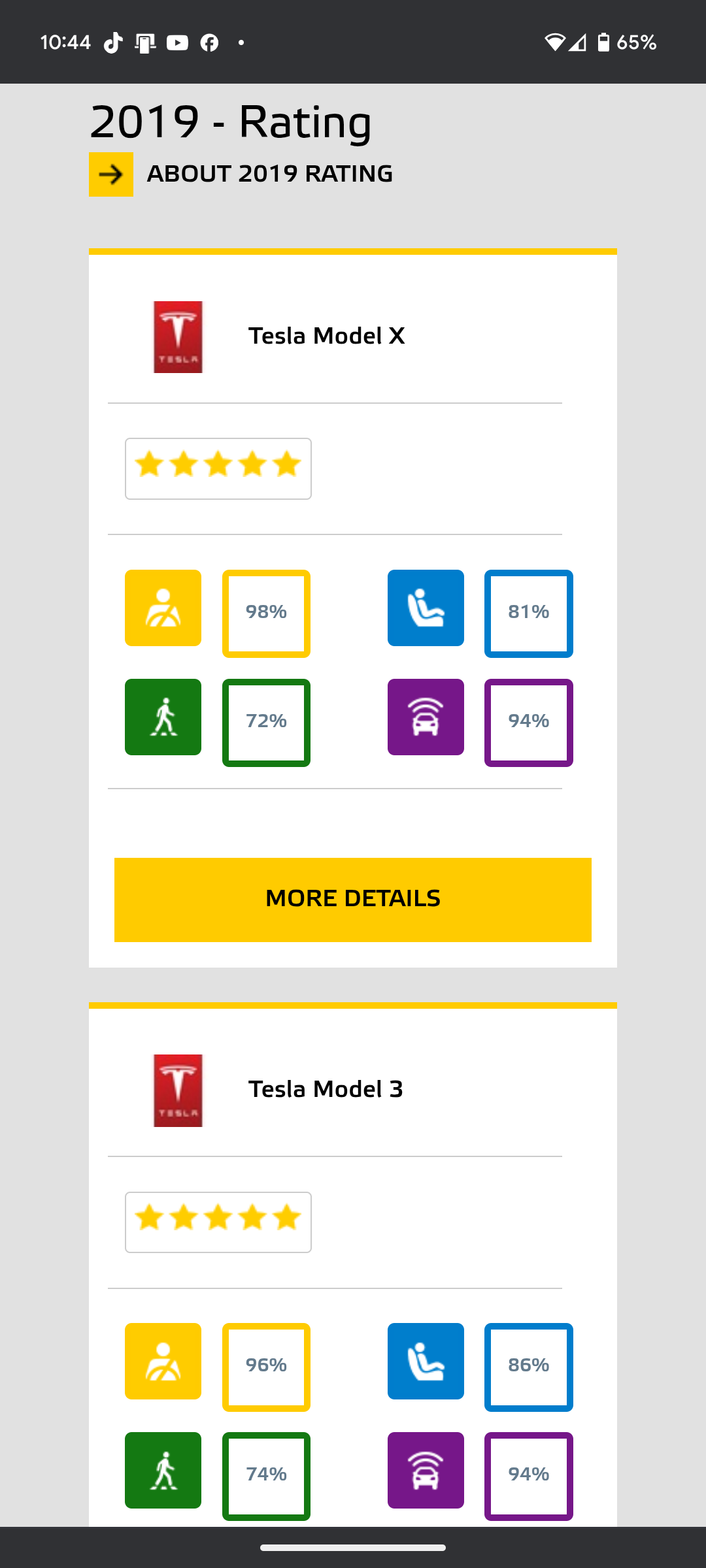Screen dimensions: 706x1568
Task: View more details for Tesla Model X
Action: click(x=352, y=899)
